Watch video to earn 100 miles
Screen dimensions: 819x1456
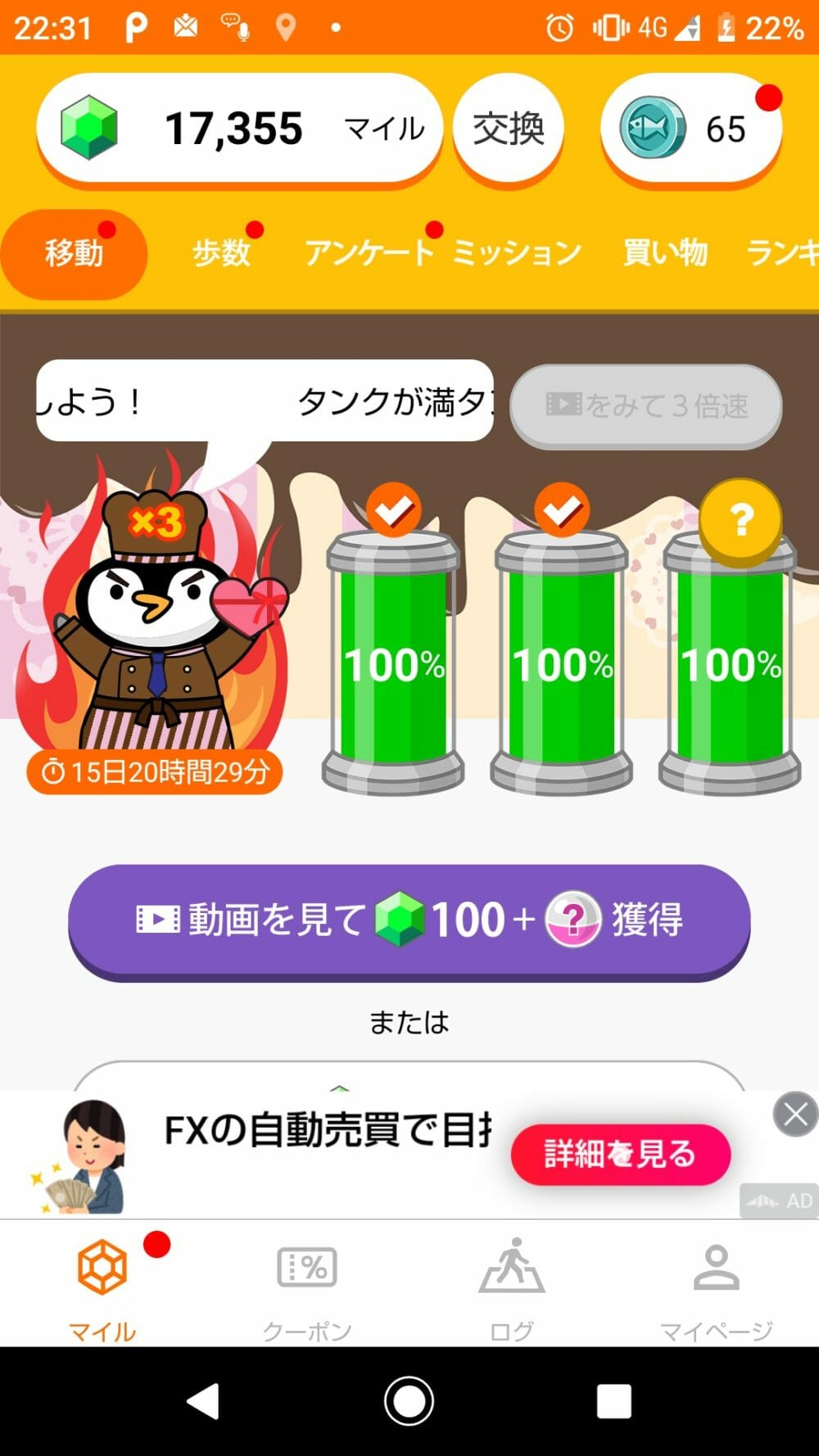409,920
